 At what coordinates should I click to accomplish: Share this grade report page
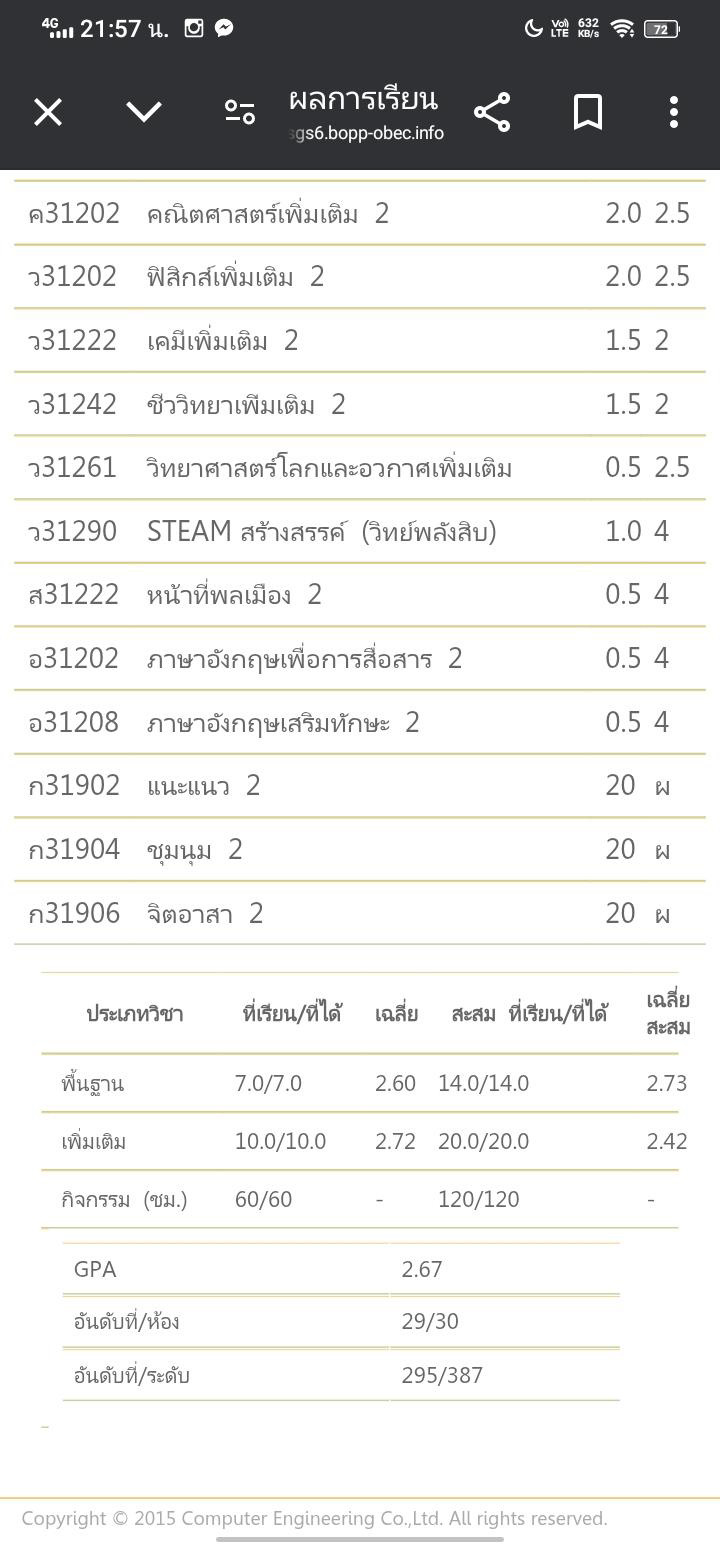[x=492, y=112]
